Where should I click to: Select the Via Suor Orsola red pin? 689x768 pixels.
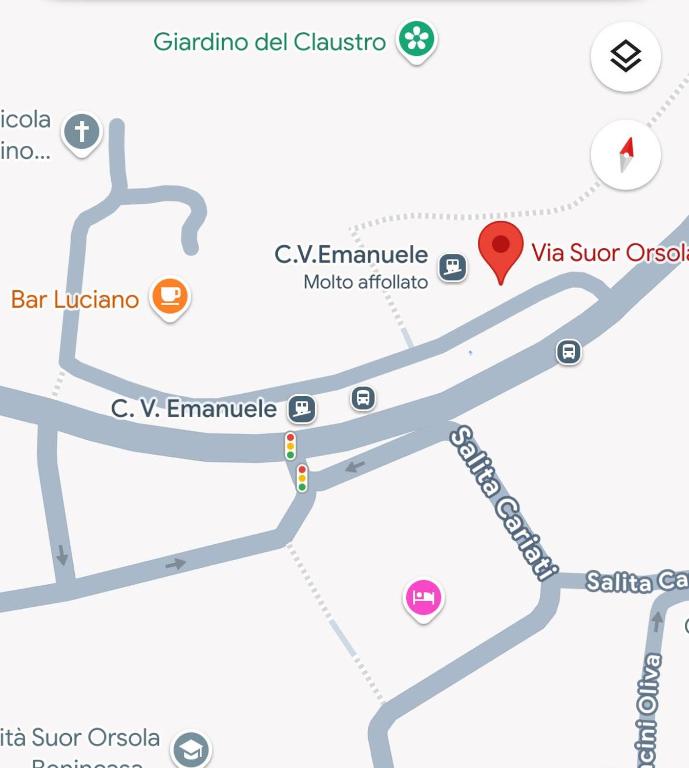pos(501,250)
